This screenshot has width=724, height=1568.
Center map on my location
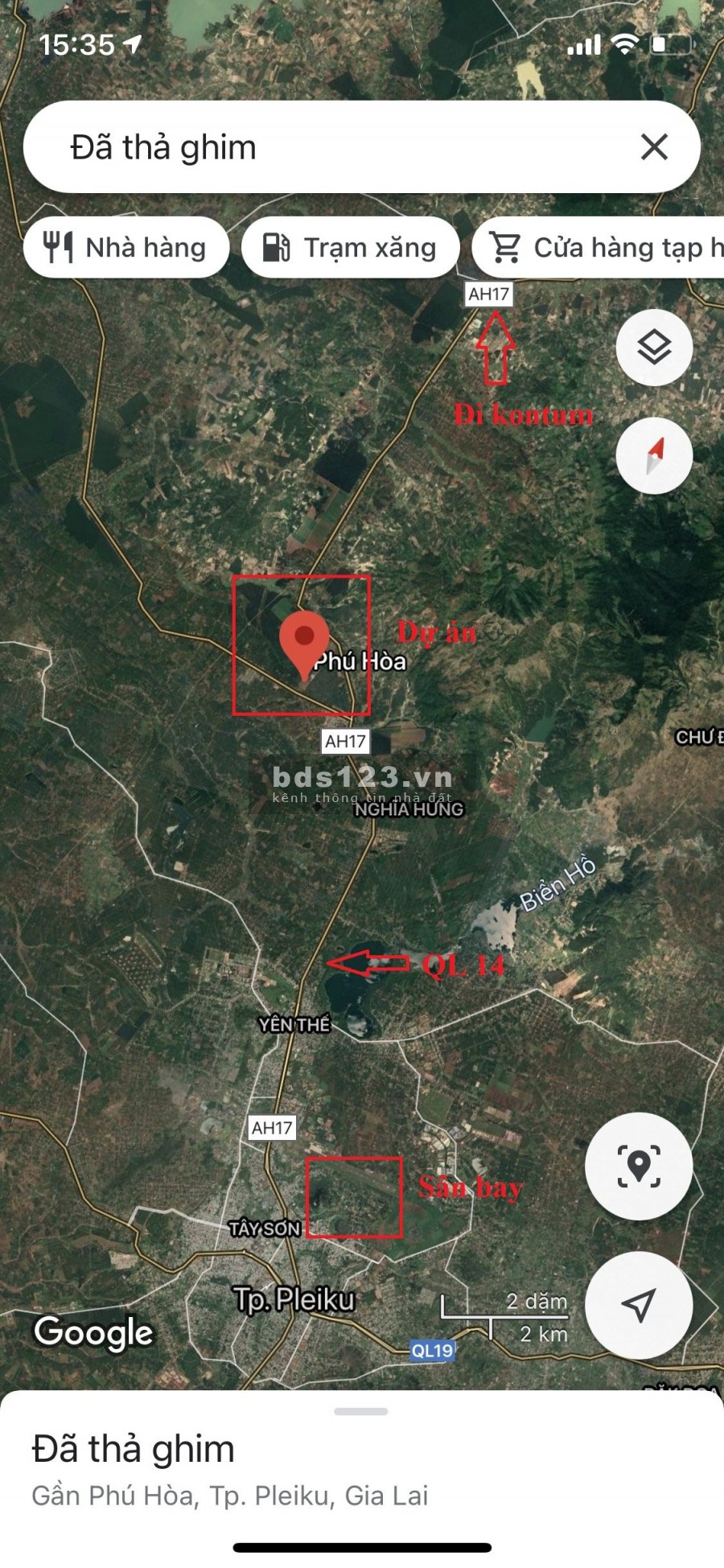click(639, 1305)
